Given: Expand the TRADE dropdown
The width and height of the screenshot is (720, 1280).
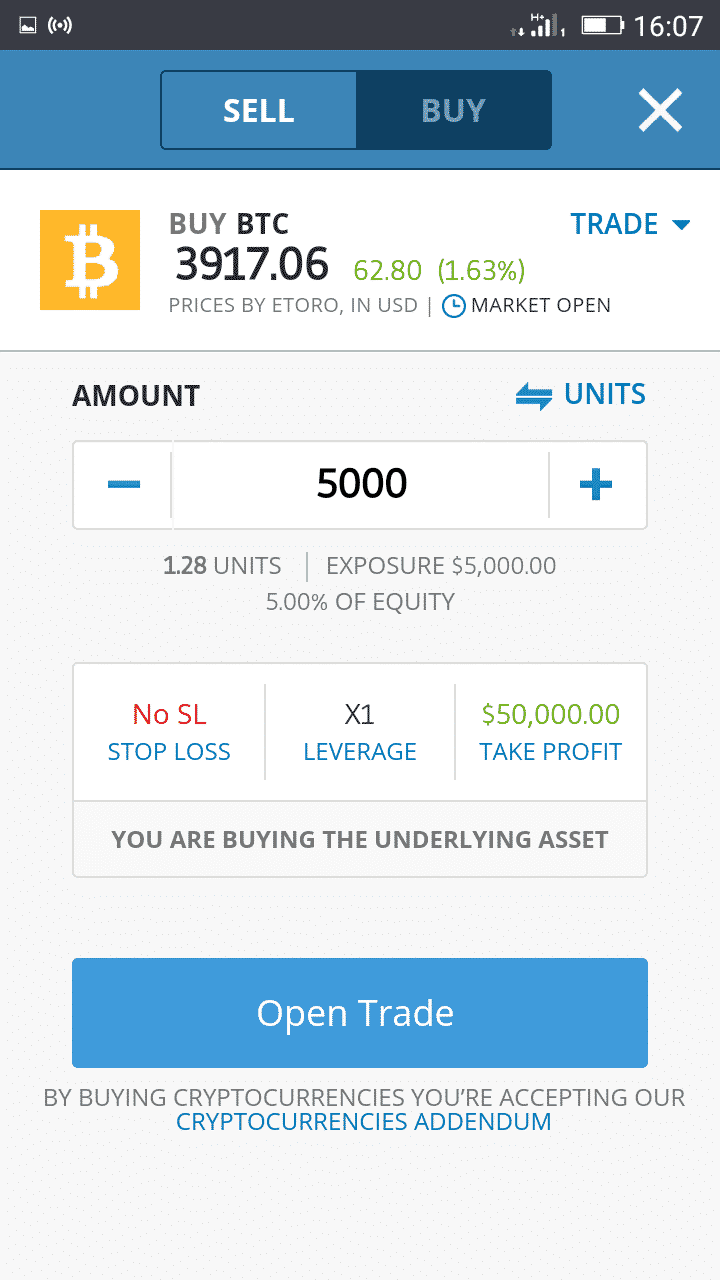Looking at the screenshot, I should click(x=630, y=224).
